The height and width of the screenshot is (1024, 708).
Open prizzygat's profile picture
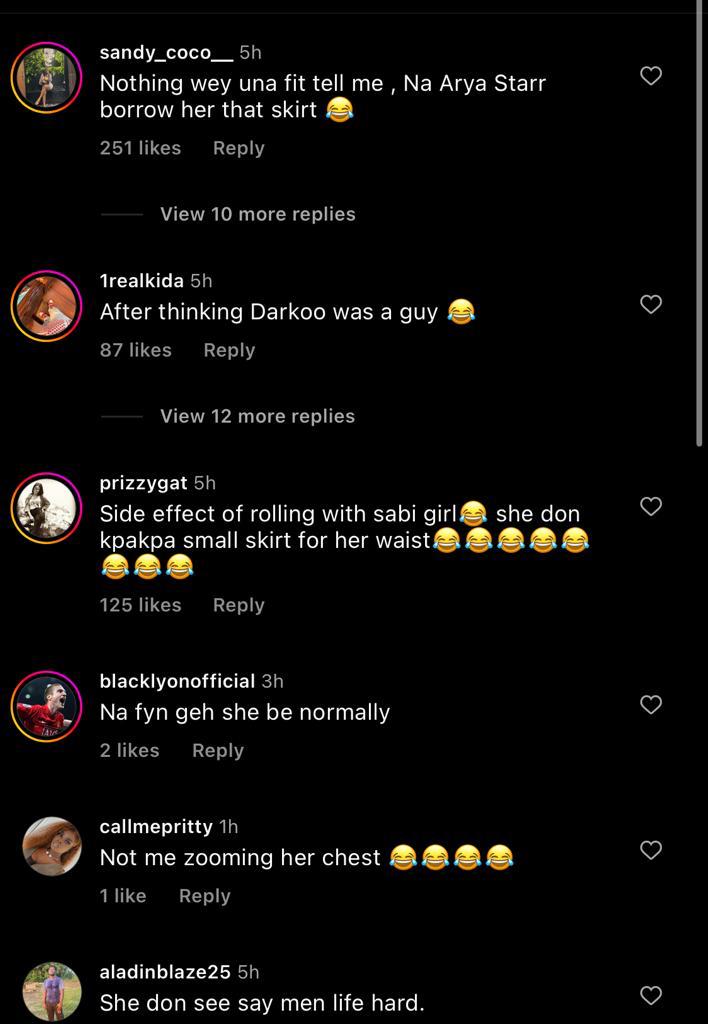46,508
